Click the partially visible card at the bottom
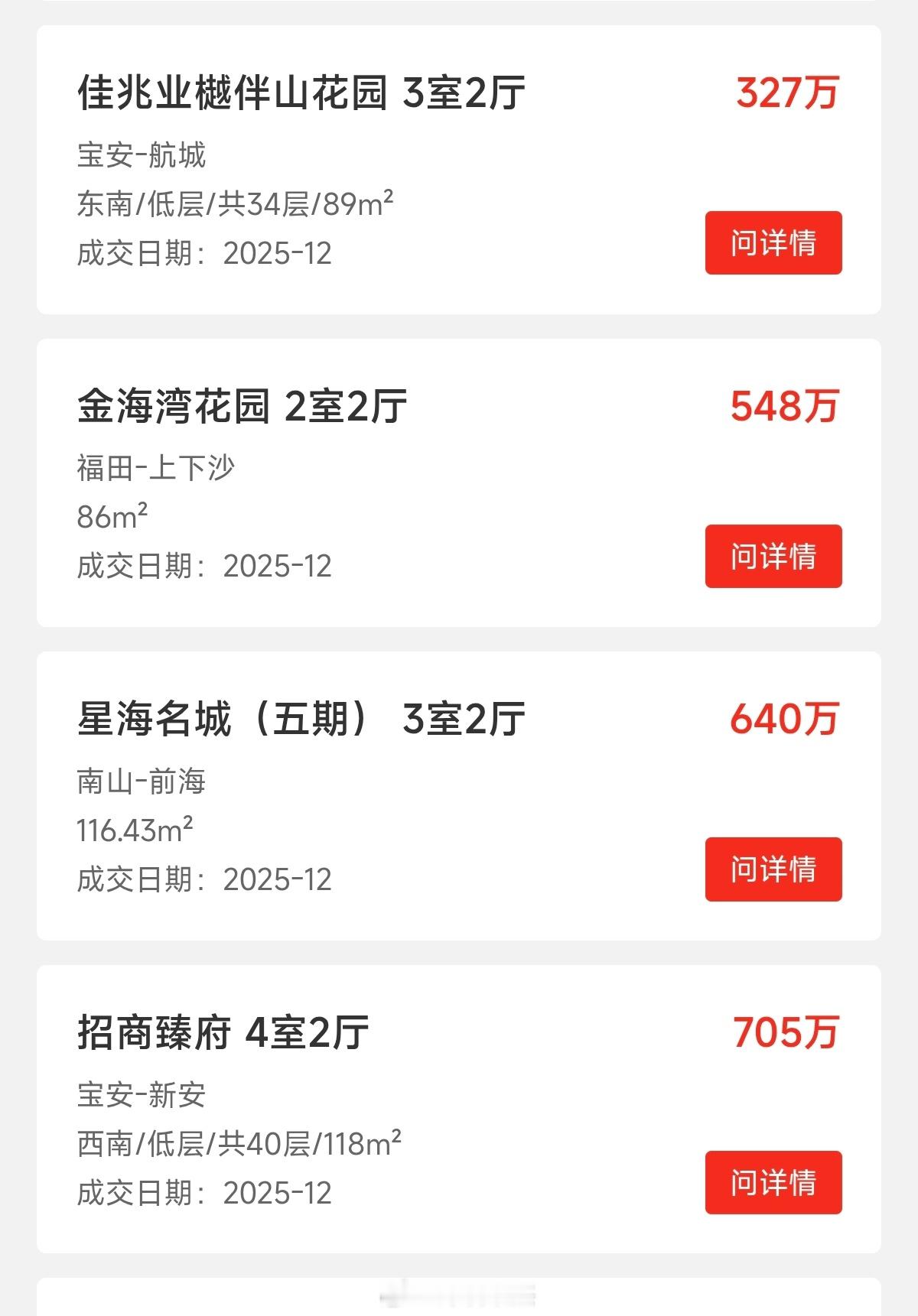The height and width of the screenshot is (1316, 918). coord(459,1300)
